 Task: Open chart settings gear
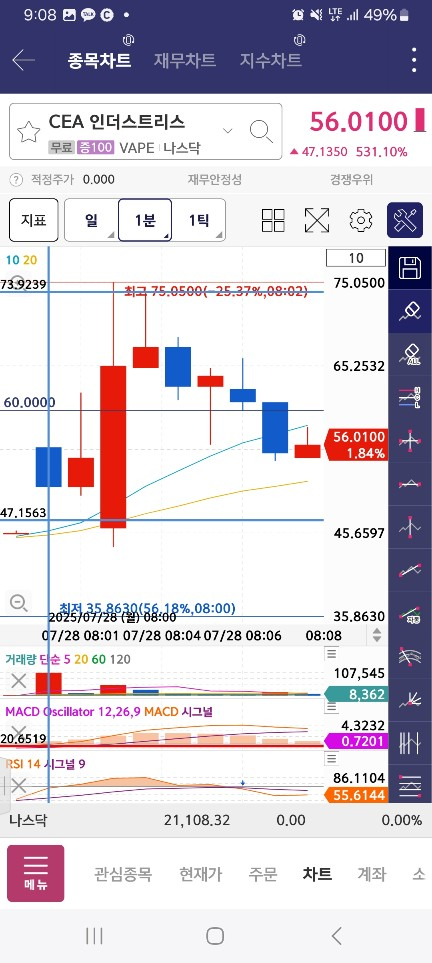pos(361,220)
